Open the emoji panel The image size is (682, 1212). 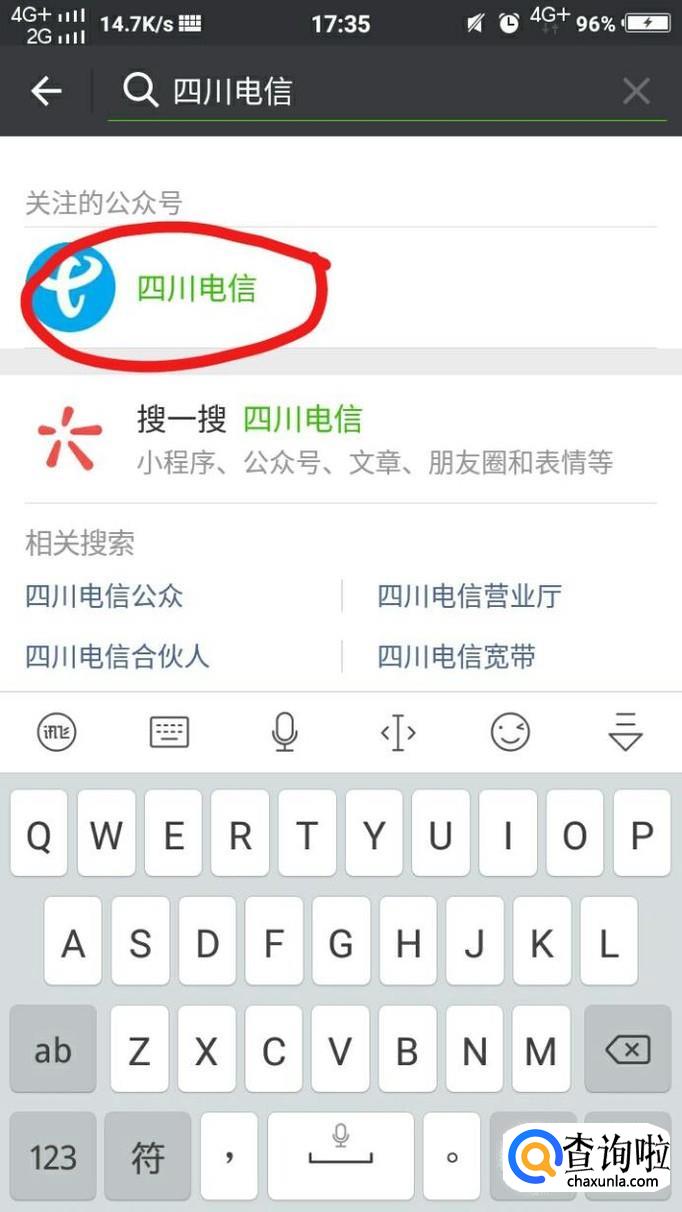point(510,733)
